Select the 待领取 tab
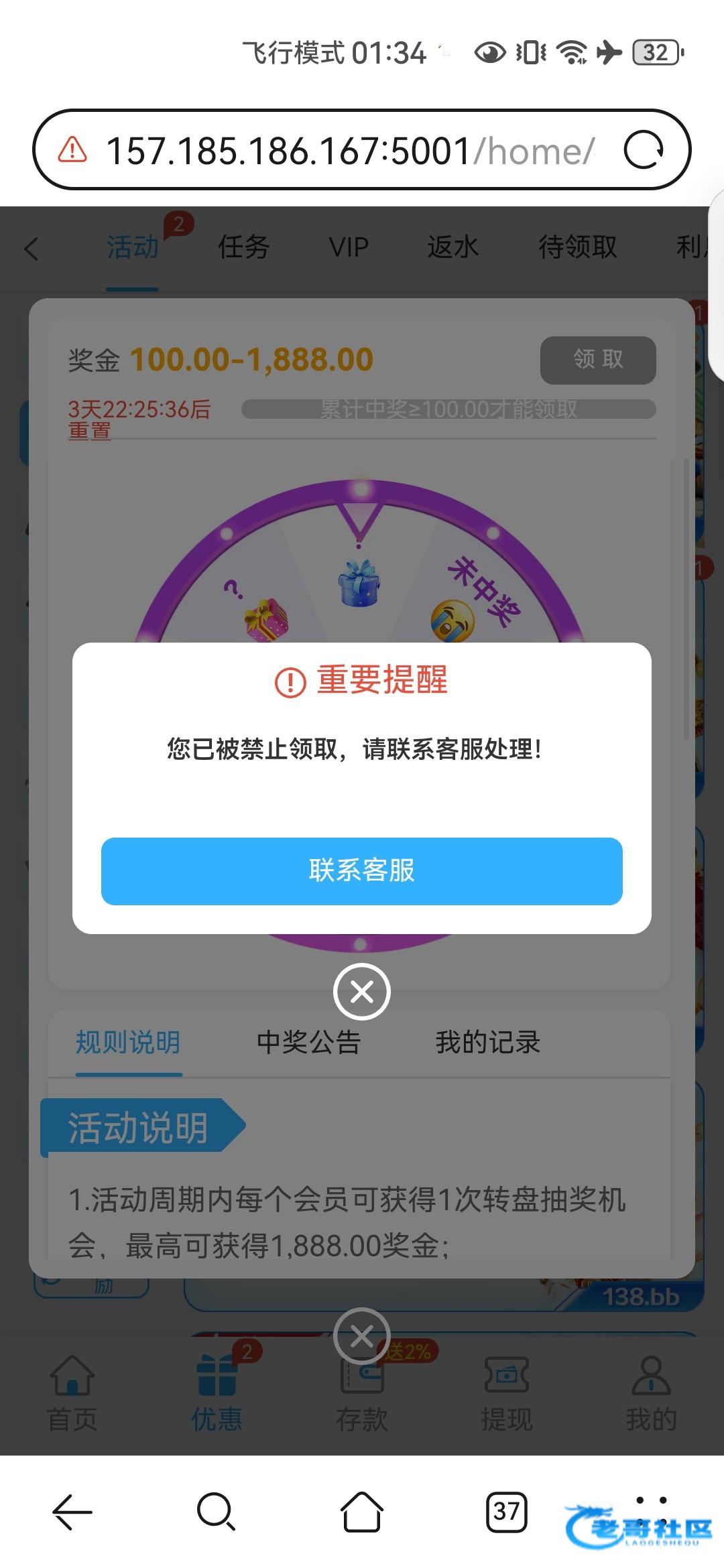The width and height of the screenshot is (724, 1568). click(577, 247)
